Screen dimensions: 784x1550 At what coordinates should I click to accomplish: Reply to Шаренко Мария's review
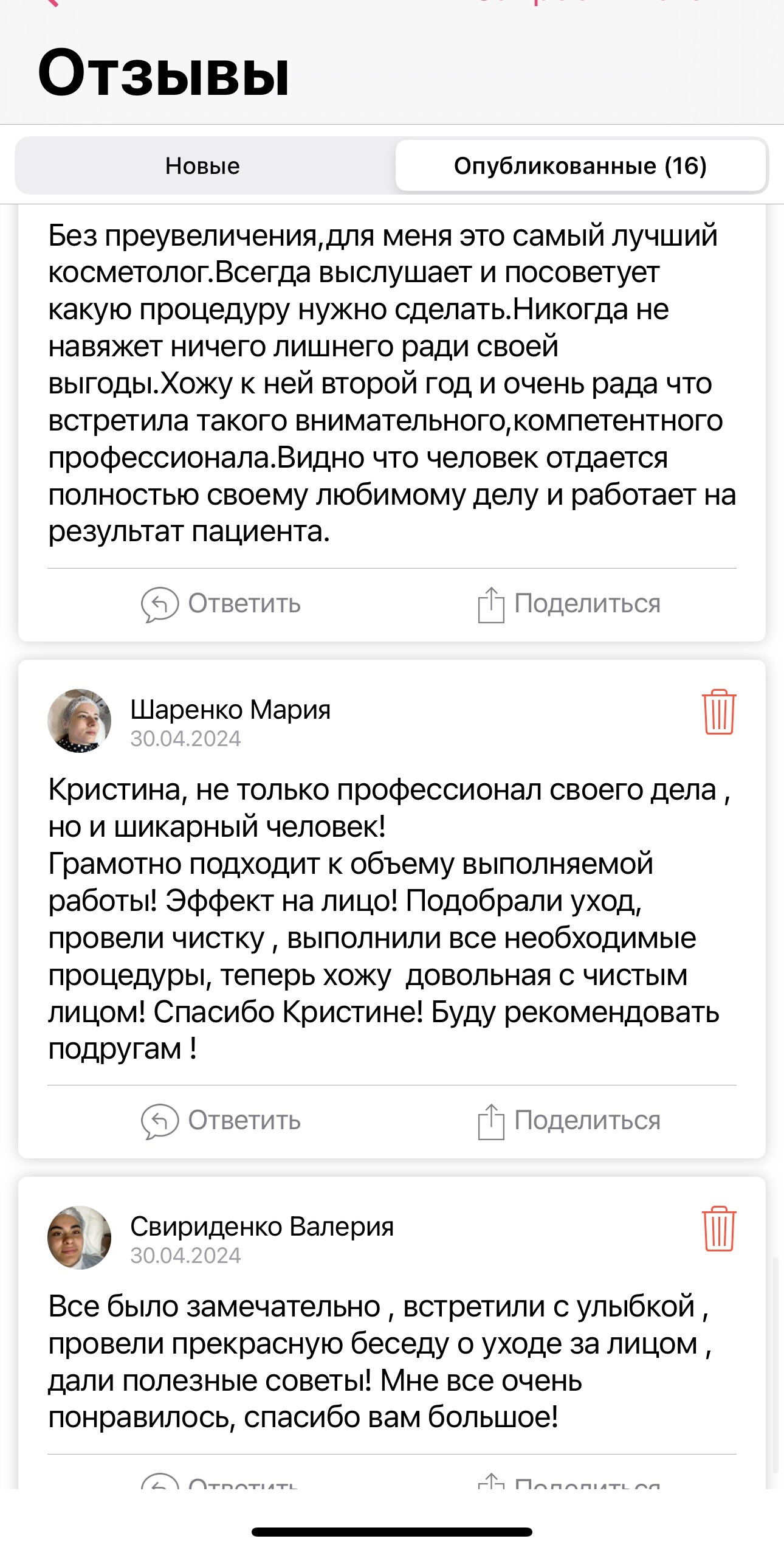(x=221, y=1121)
